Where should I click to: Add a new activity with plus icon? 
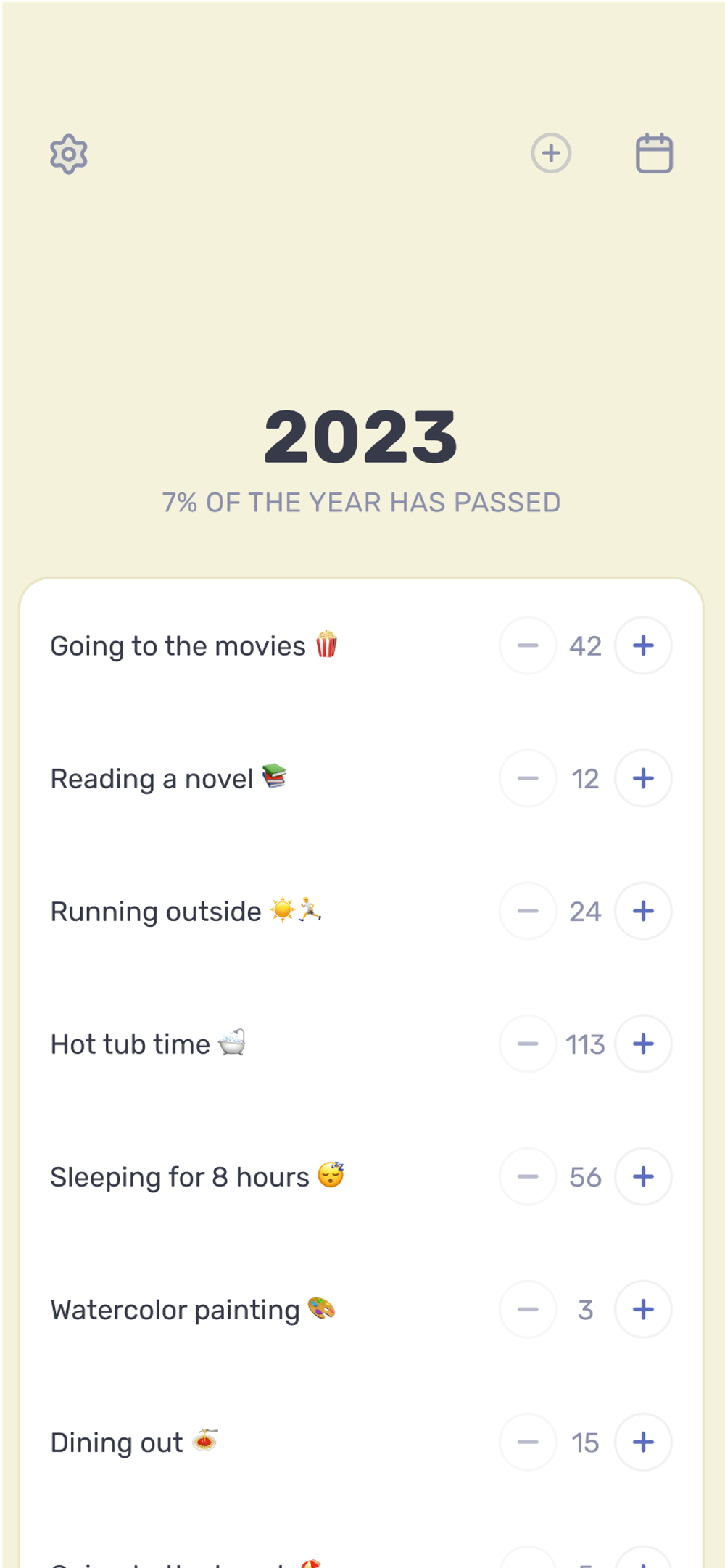[551, 153]
